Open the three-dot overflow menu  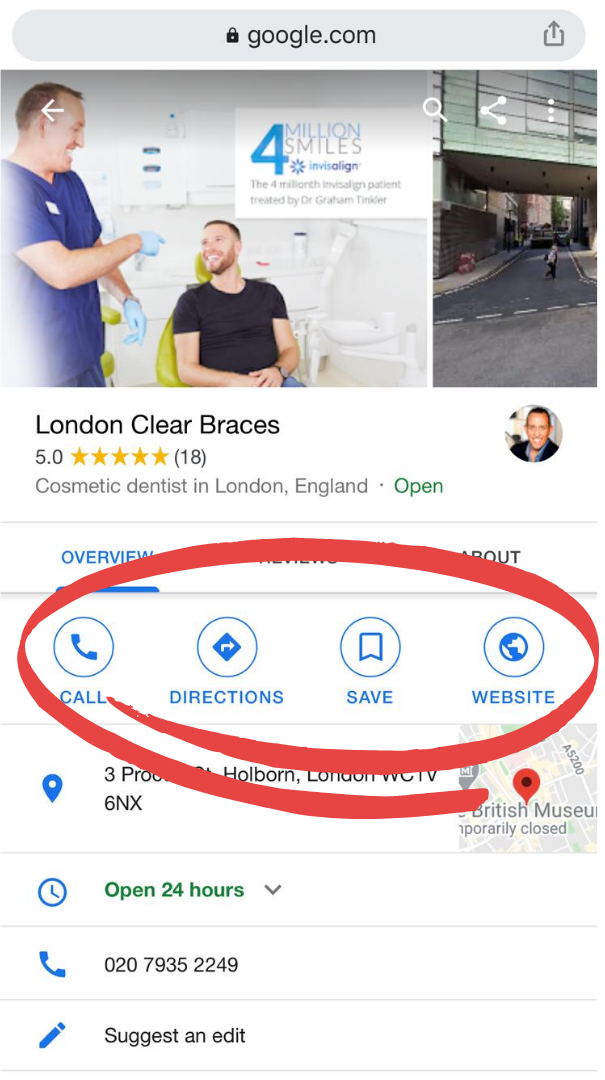[551, 110]
